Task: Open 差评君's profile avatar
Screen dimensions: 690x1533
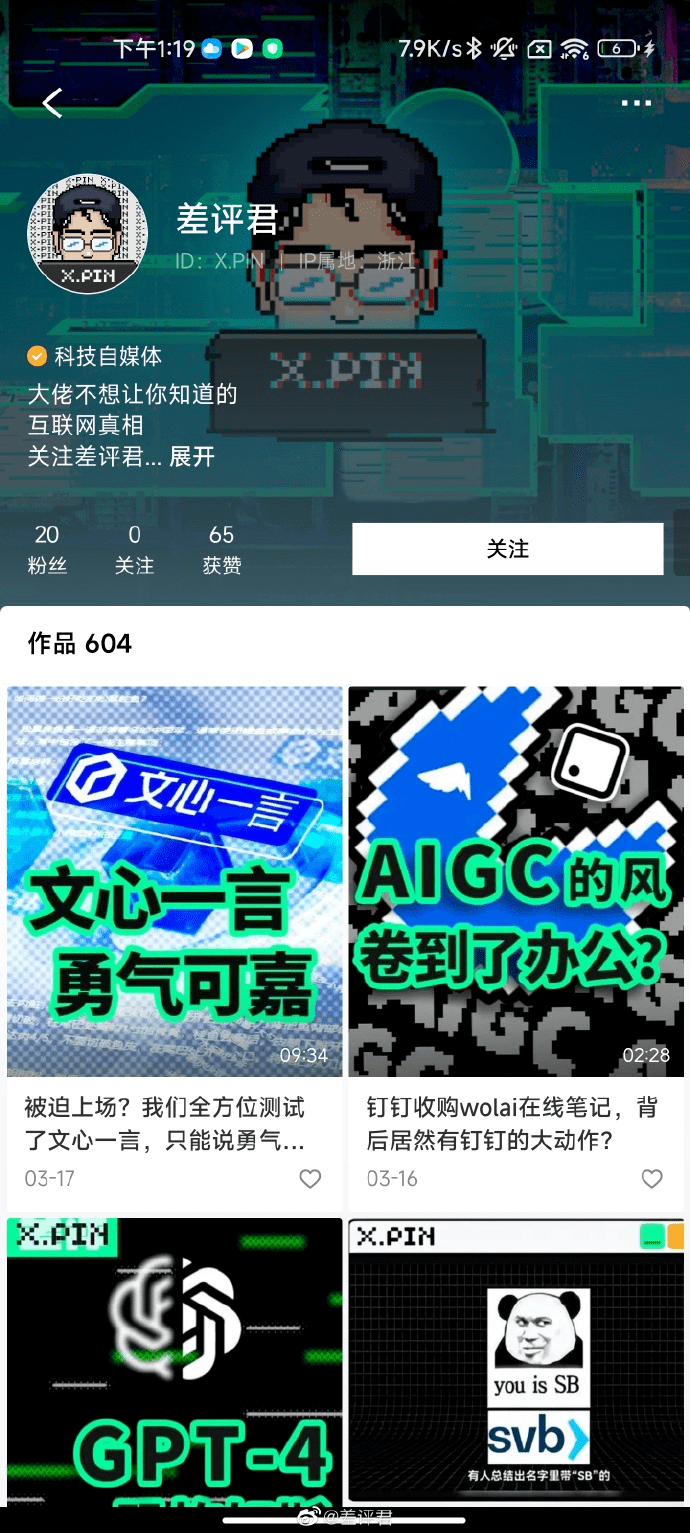Action: pos(87,234)
